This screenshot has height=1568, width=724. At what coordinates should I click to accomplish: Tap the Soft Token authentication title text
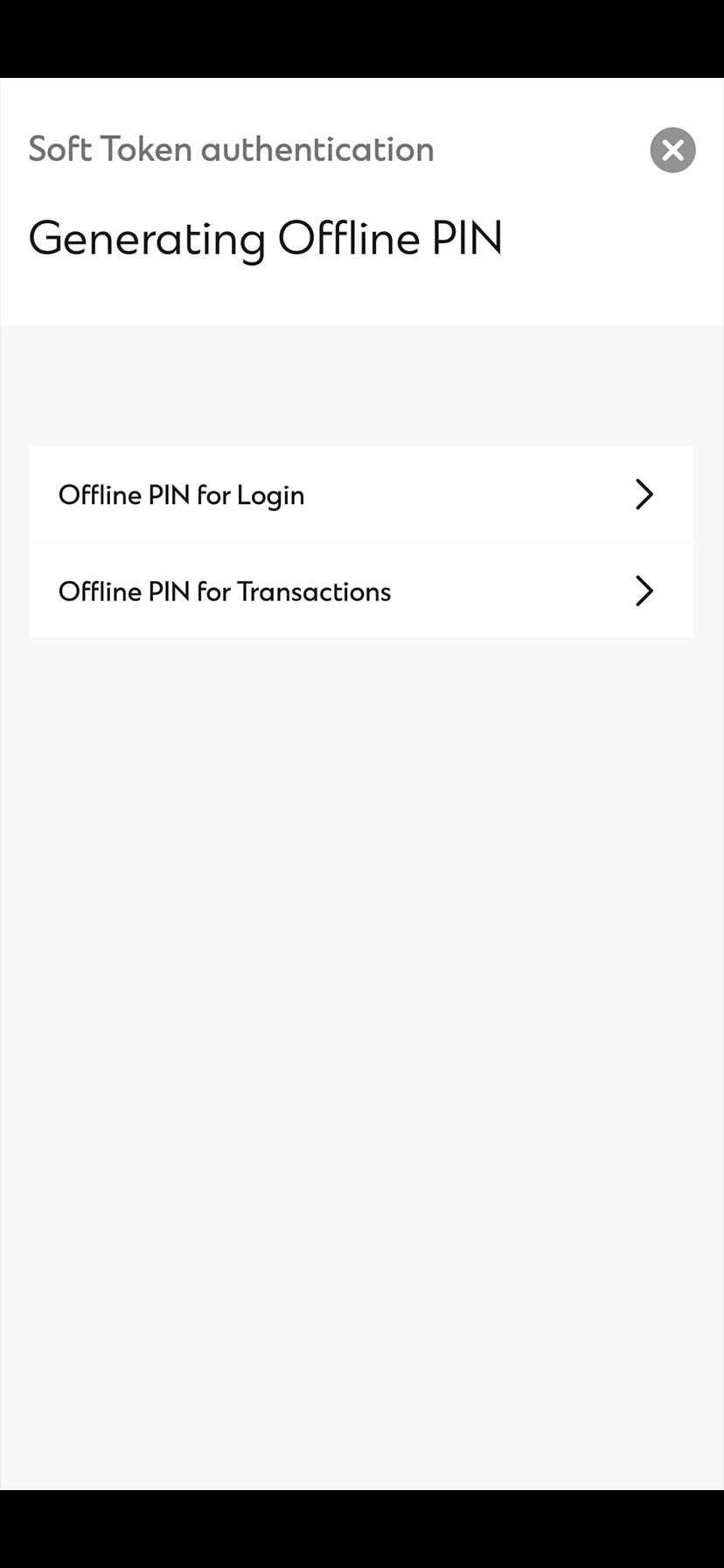[x=231, y=150]
